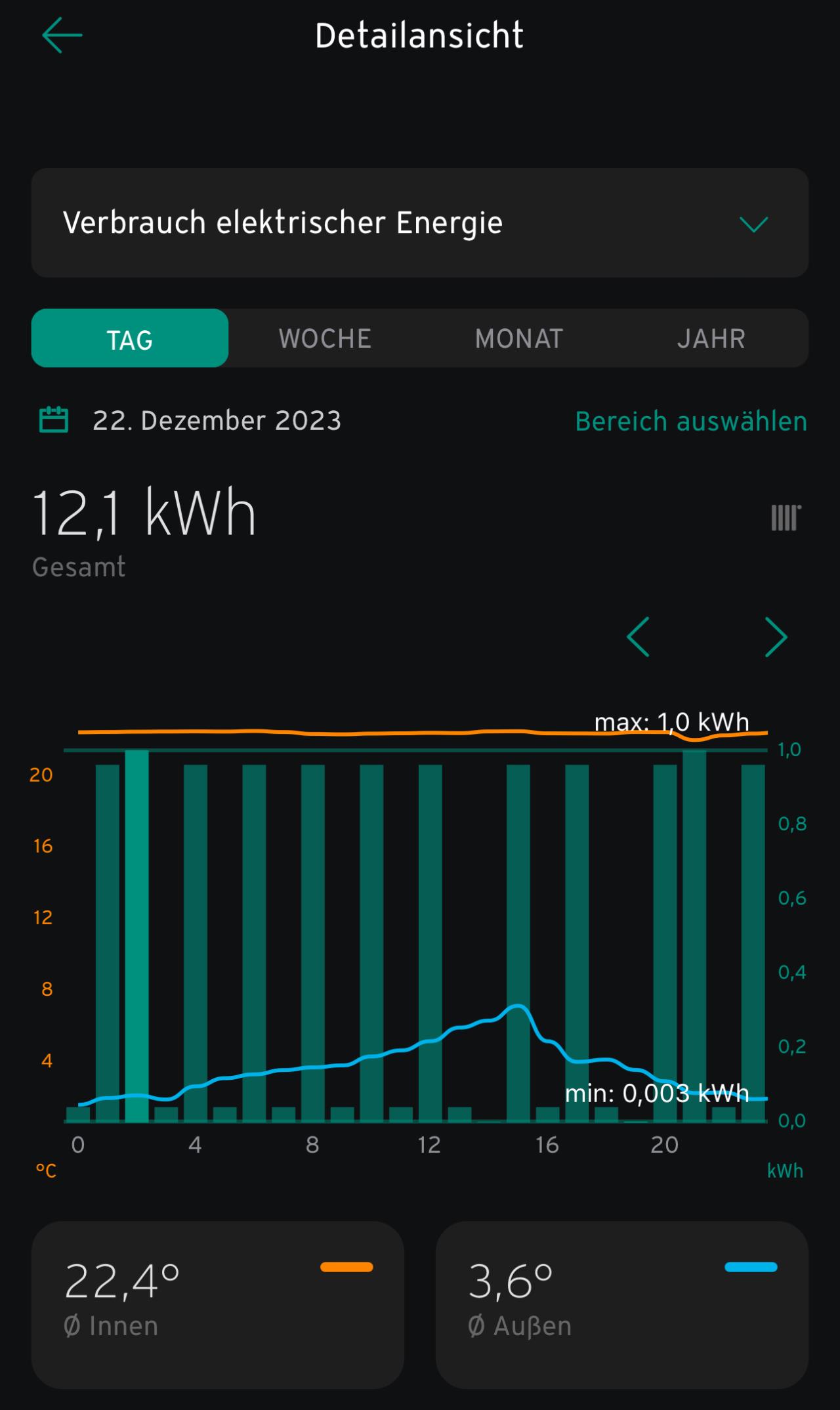The width and height of the screenshot is (840, 1410).
Task: Expand the Verbrauch elektrischer Energie dropdown
Action: coord(420,223)
